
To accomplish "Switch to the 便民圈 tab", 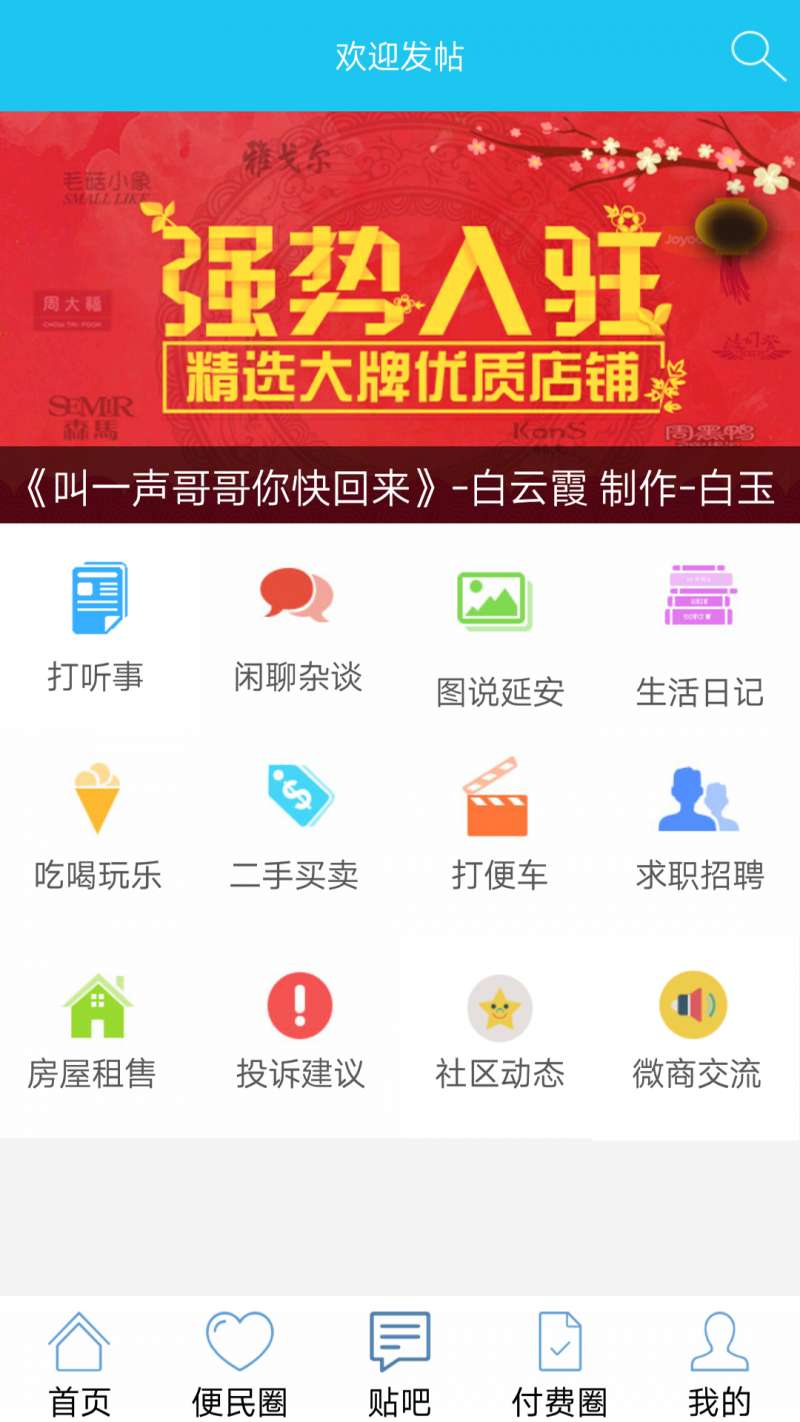I will pos(240,1362).
